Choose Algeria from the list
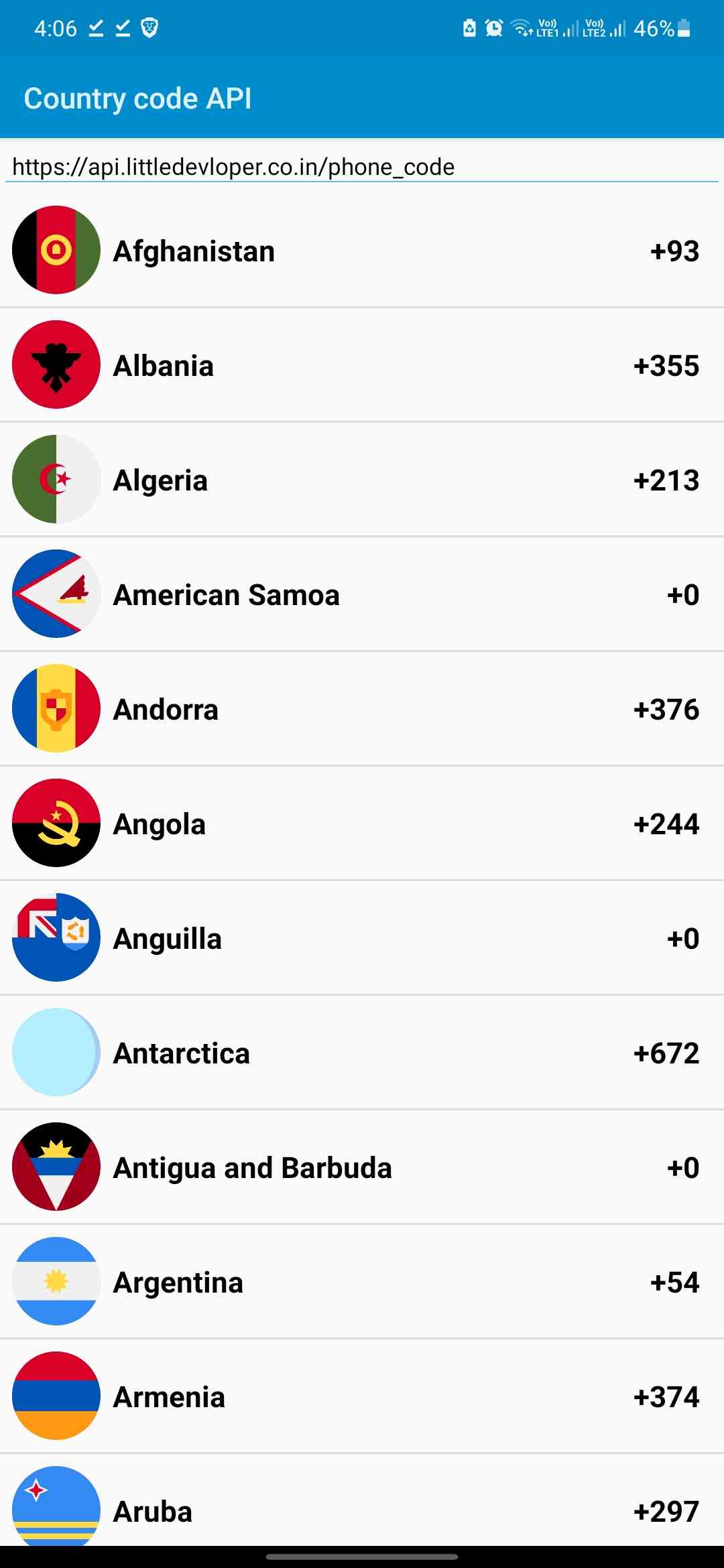The height and width of the screenshot is (1568, 724). (x=362, y=480)
